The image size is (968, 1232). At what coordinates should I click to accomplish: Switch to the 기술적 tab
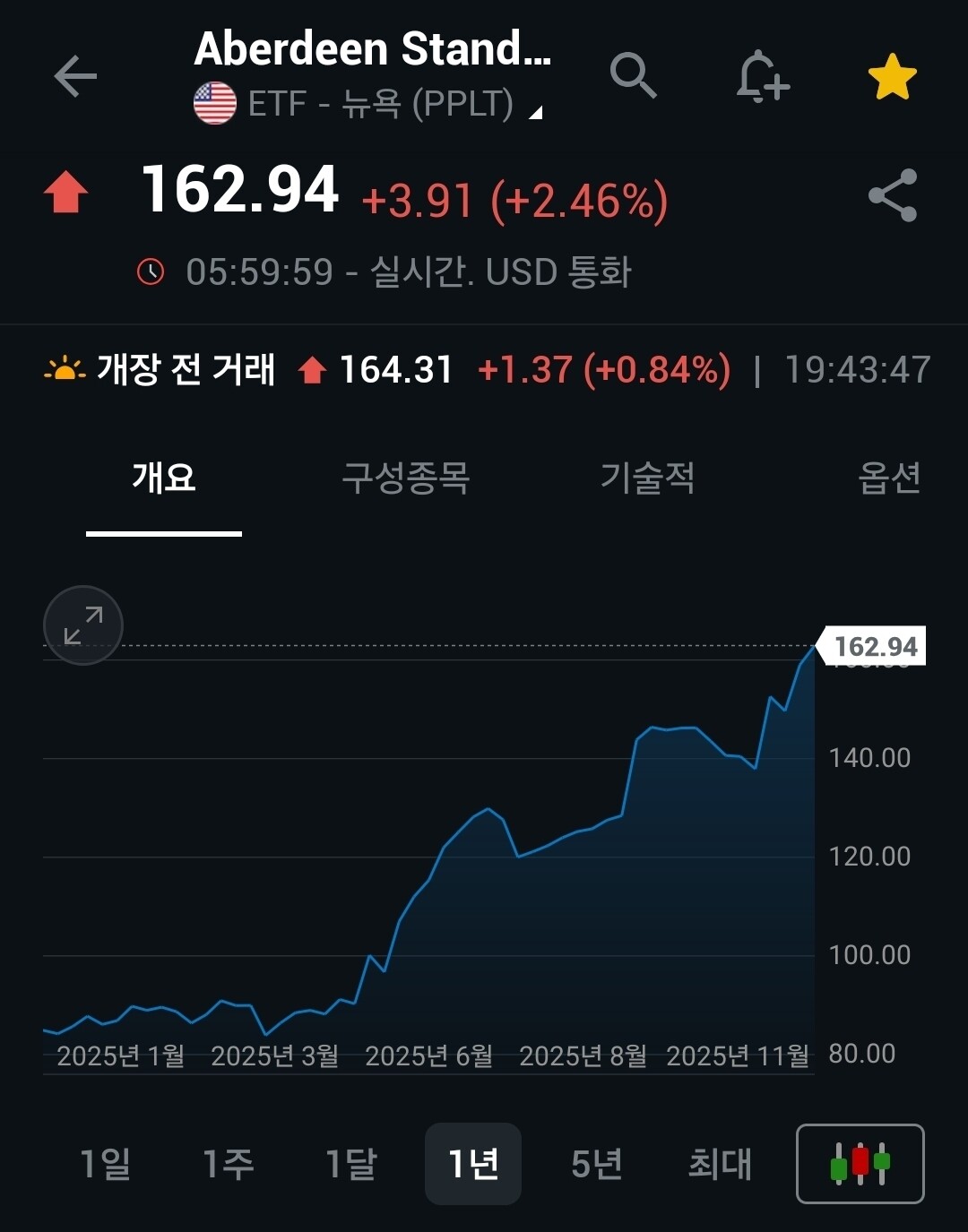pyautogui.click(x=647, y=478)
